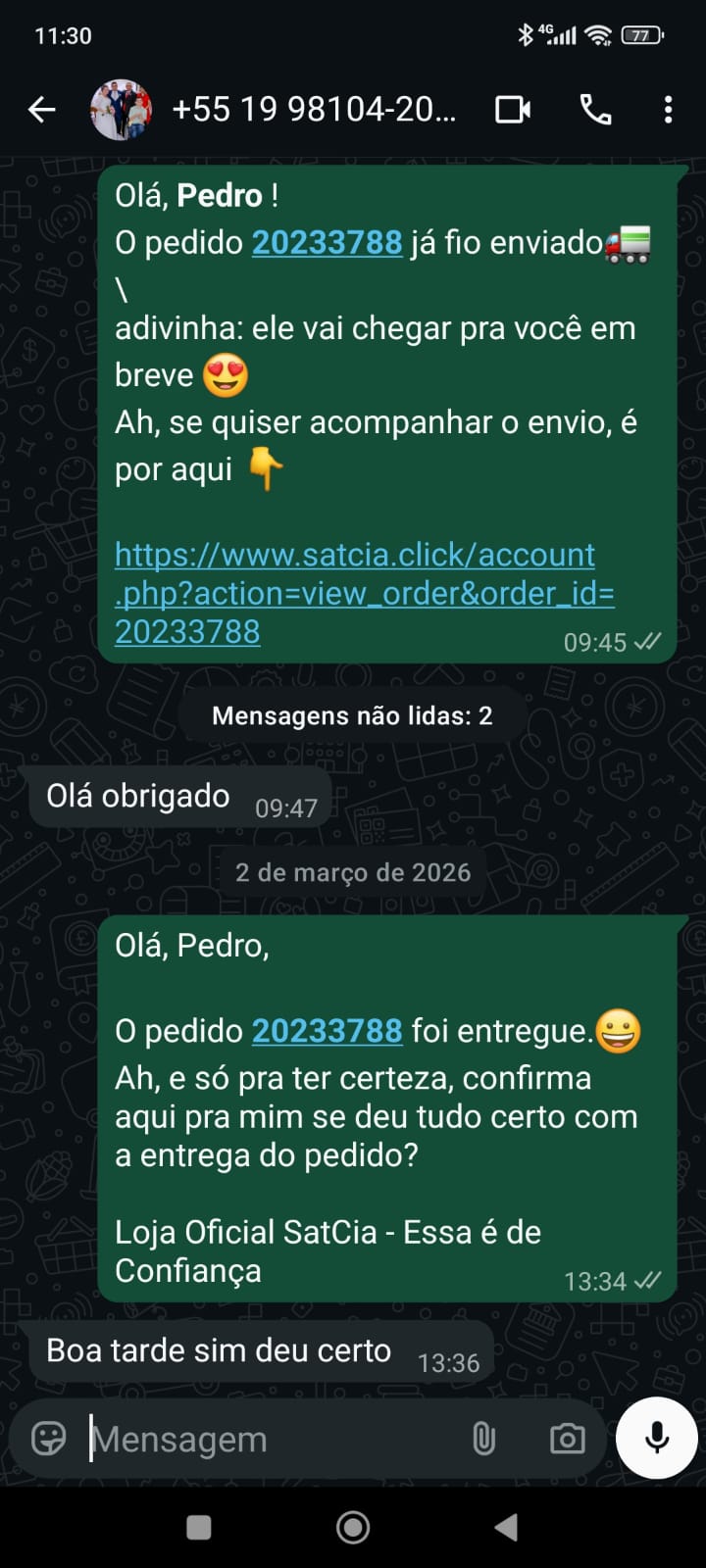
Task: Attach a file with the paperclip
Action: tap(483, 1439)
